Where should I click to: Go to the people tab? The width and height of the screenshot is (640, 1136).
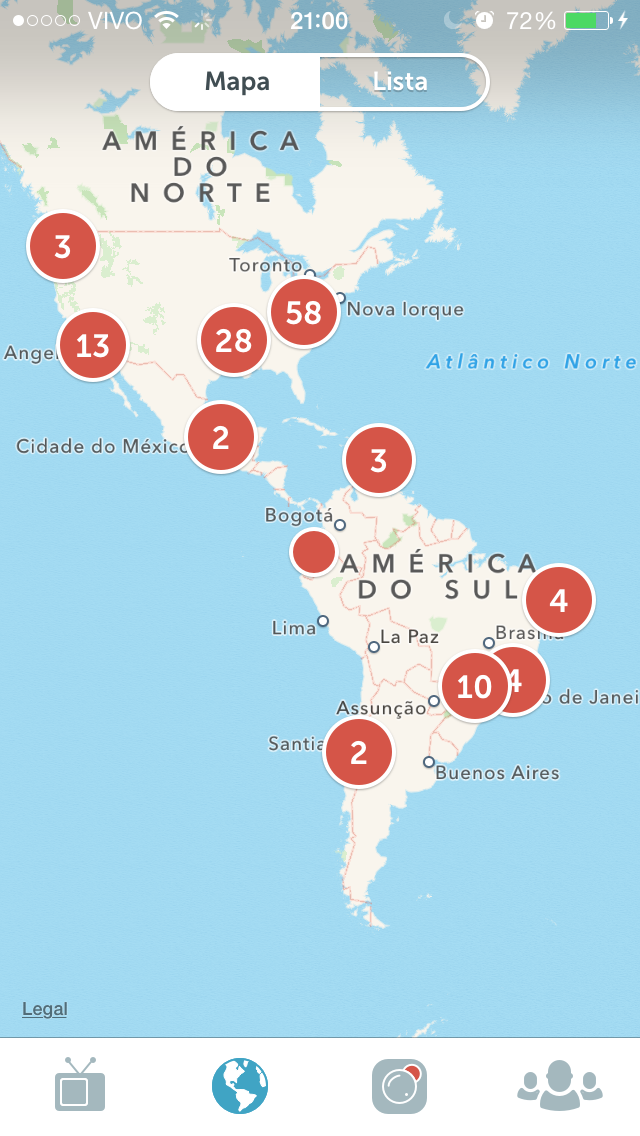[560, 1085]
